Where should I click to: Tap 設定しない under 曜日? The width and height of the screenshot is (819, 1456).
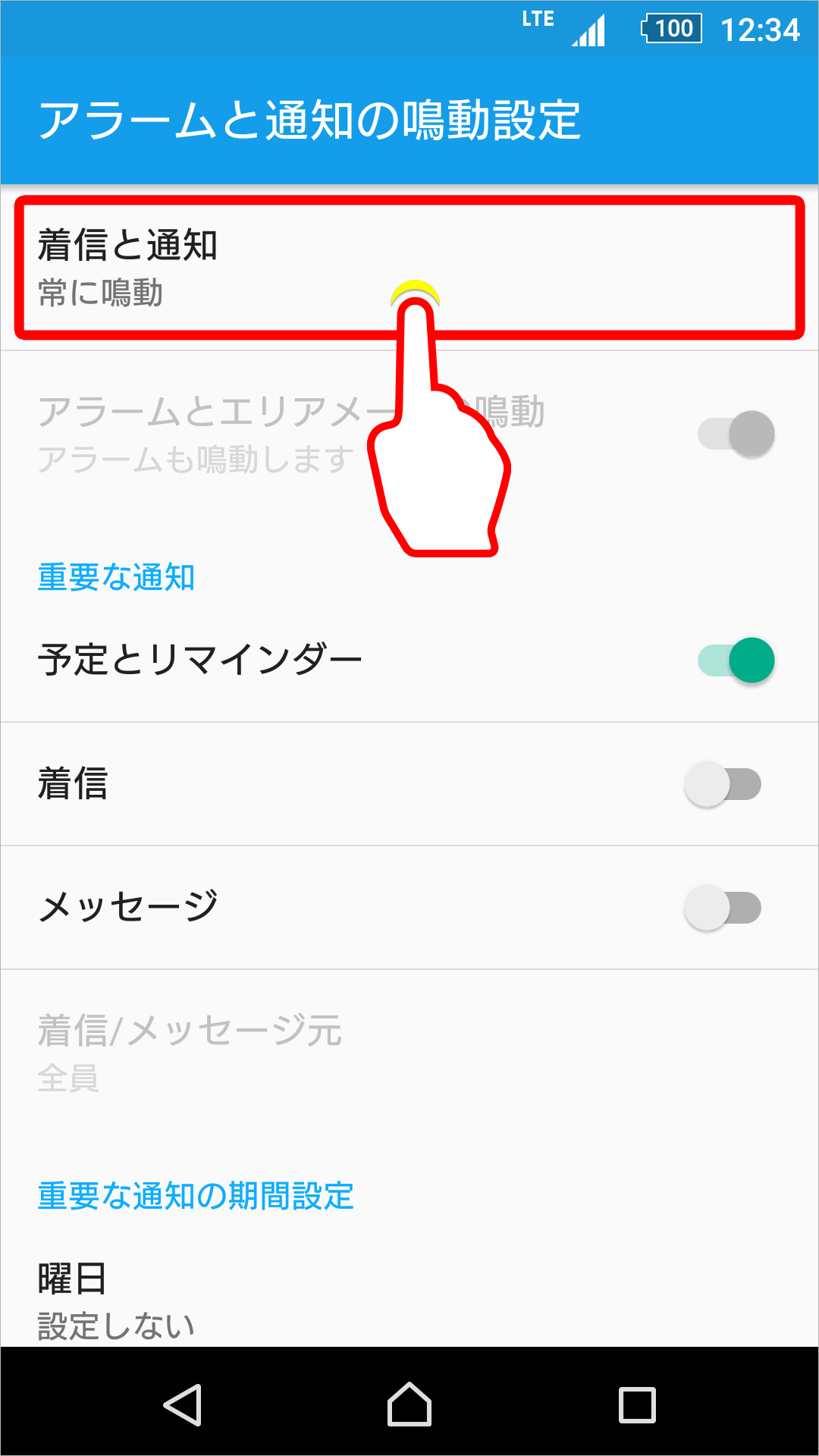click(115, 1326)
